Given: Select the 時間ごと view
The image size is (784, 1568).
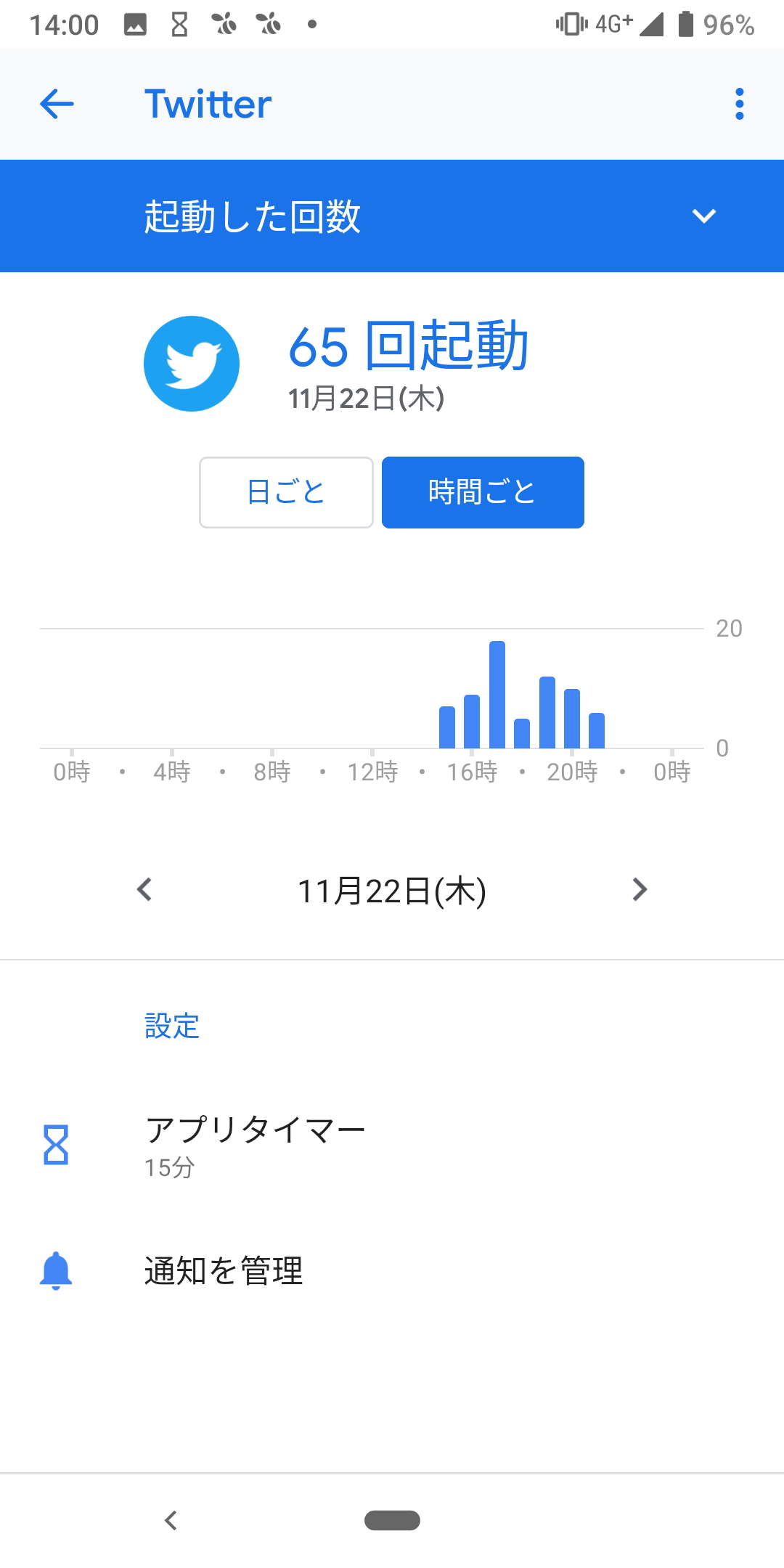Looking at the screenshot, I should (x=483, y=491).
